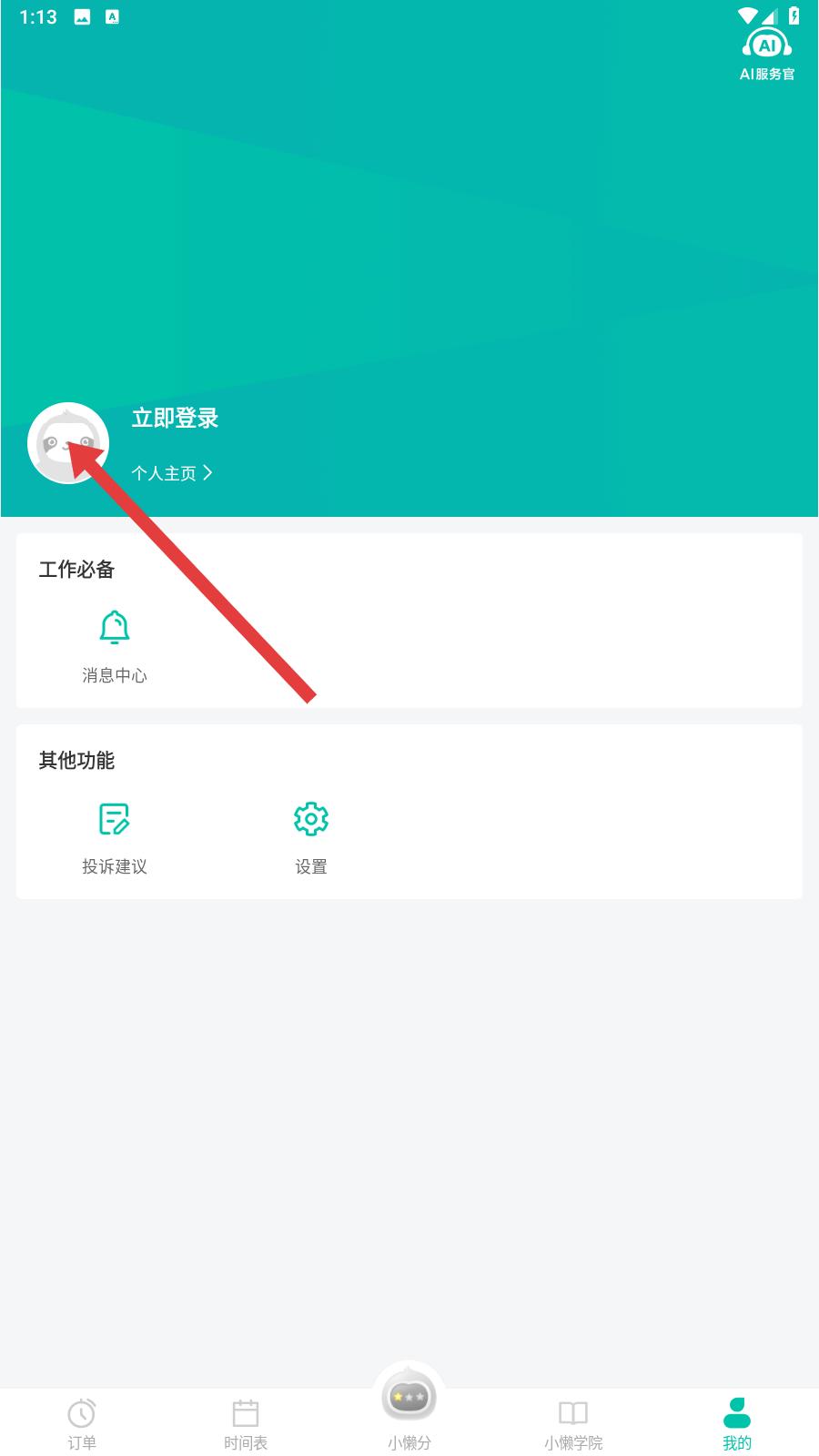The image size is (819, 1456).
Task: Tap the sloth profile avatar
Action: pyautogui.click(x=68, y=443)
